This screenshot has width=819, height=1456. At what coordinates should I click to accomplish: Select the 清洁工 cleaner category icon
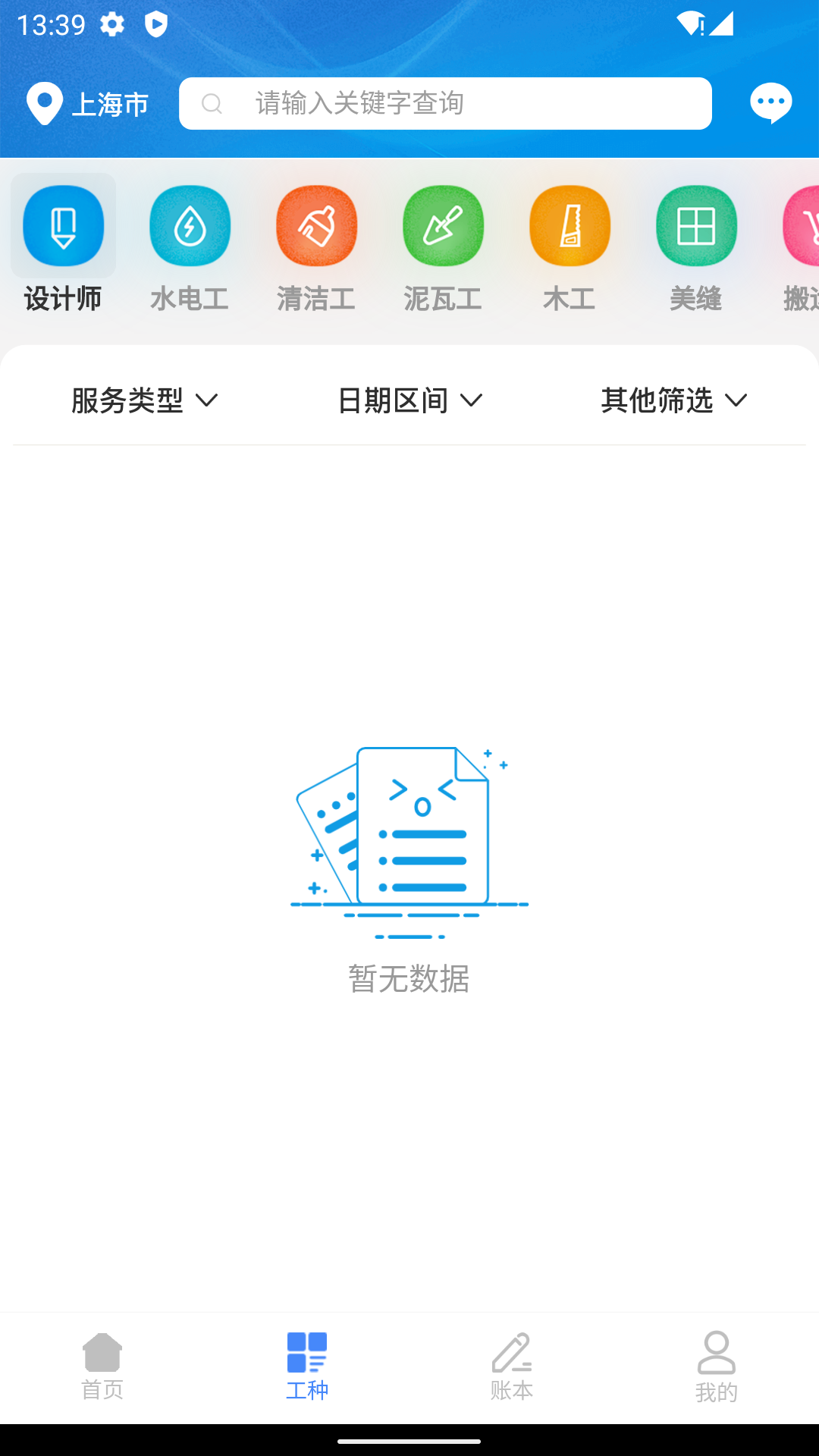click(x=316, y=225)
